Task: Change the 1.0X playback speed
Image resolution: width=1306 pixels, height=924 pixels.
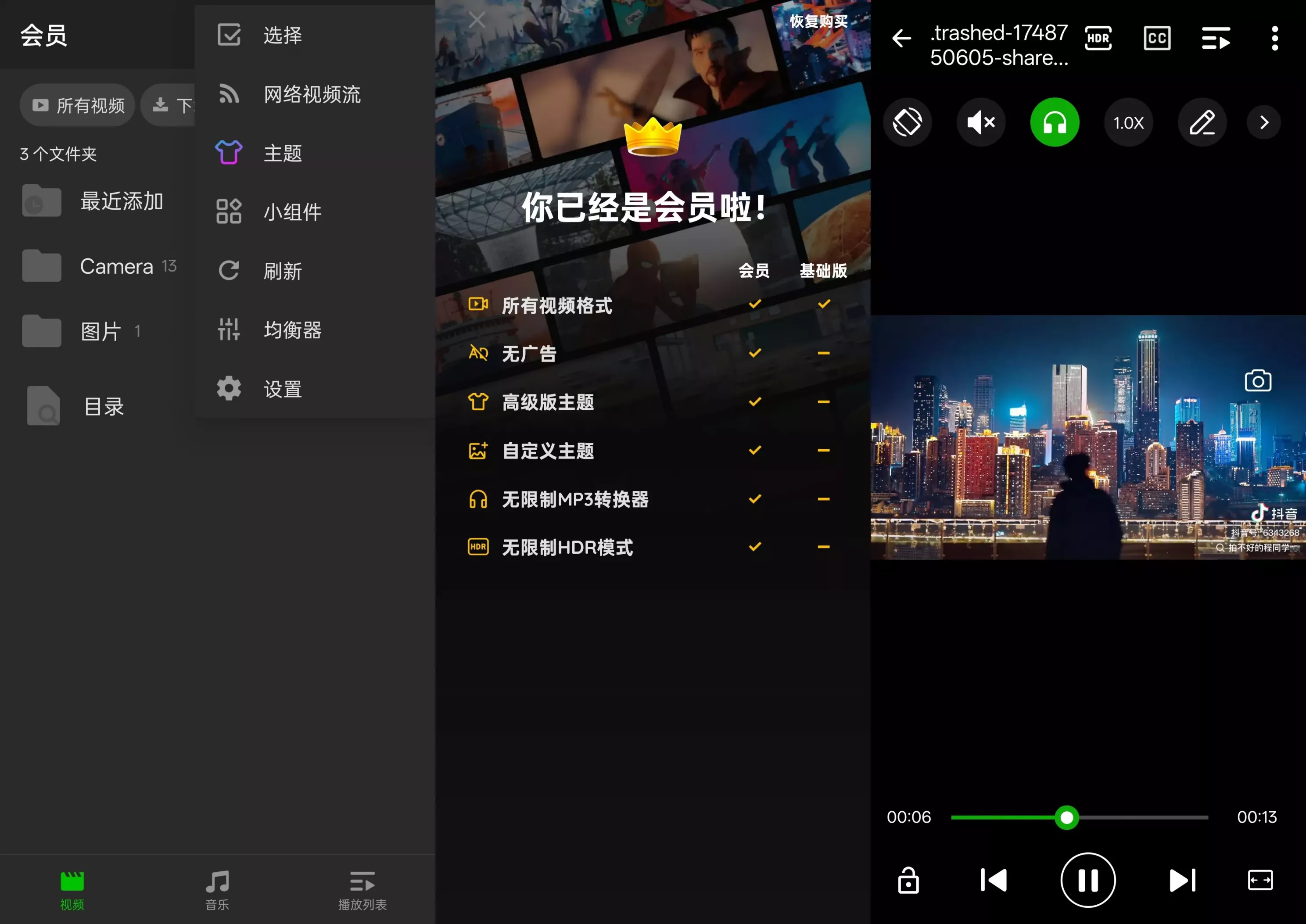Action: pyautogui.click(x=1128, y=122)
